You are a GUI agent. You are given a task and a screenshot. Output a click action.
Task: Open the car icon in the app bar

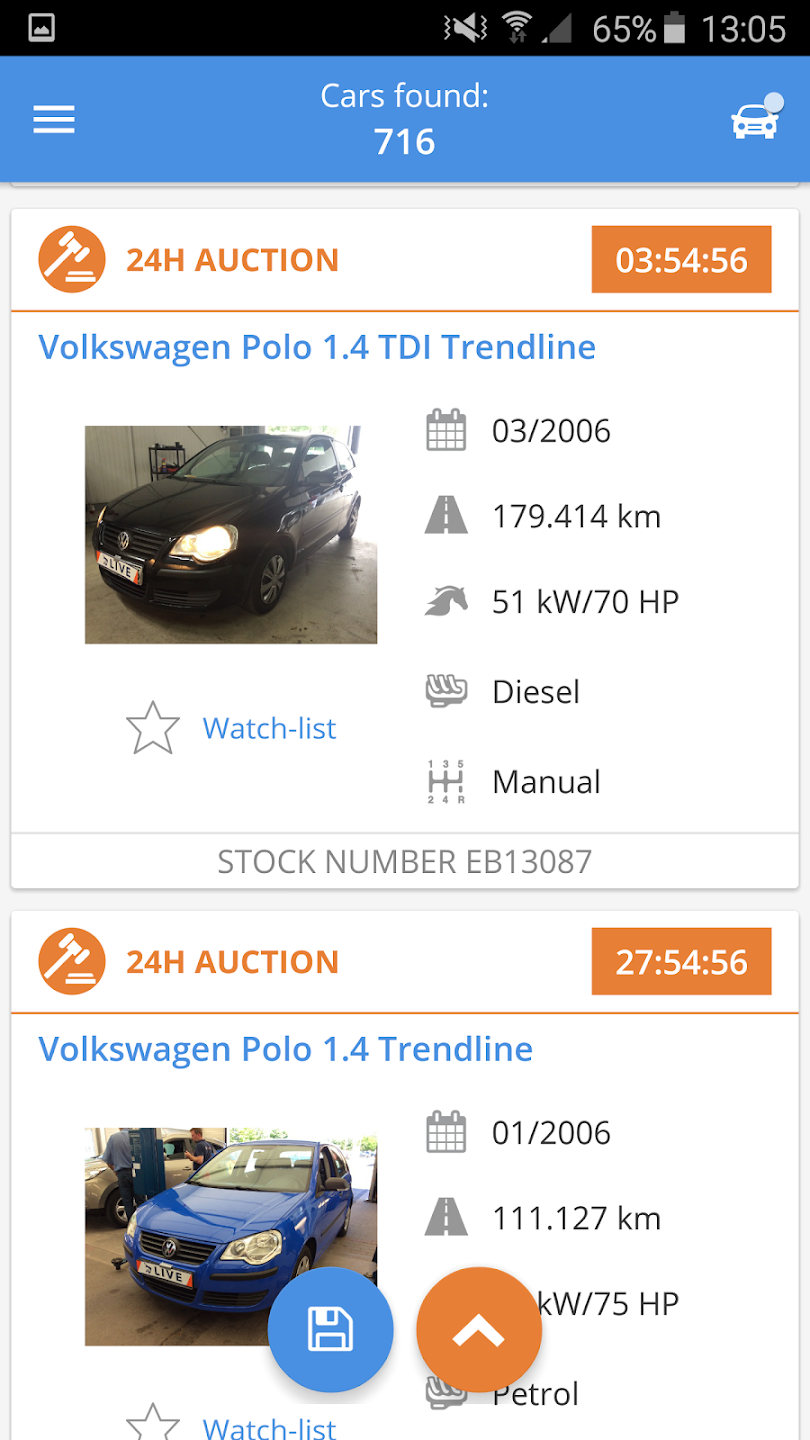pos(755,120)
